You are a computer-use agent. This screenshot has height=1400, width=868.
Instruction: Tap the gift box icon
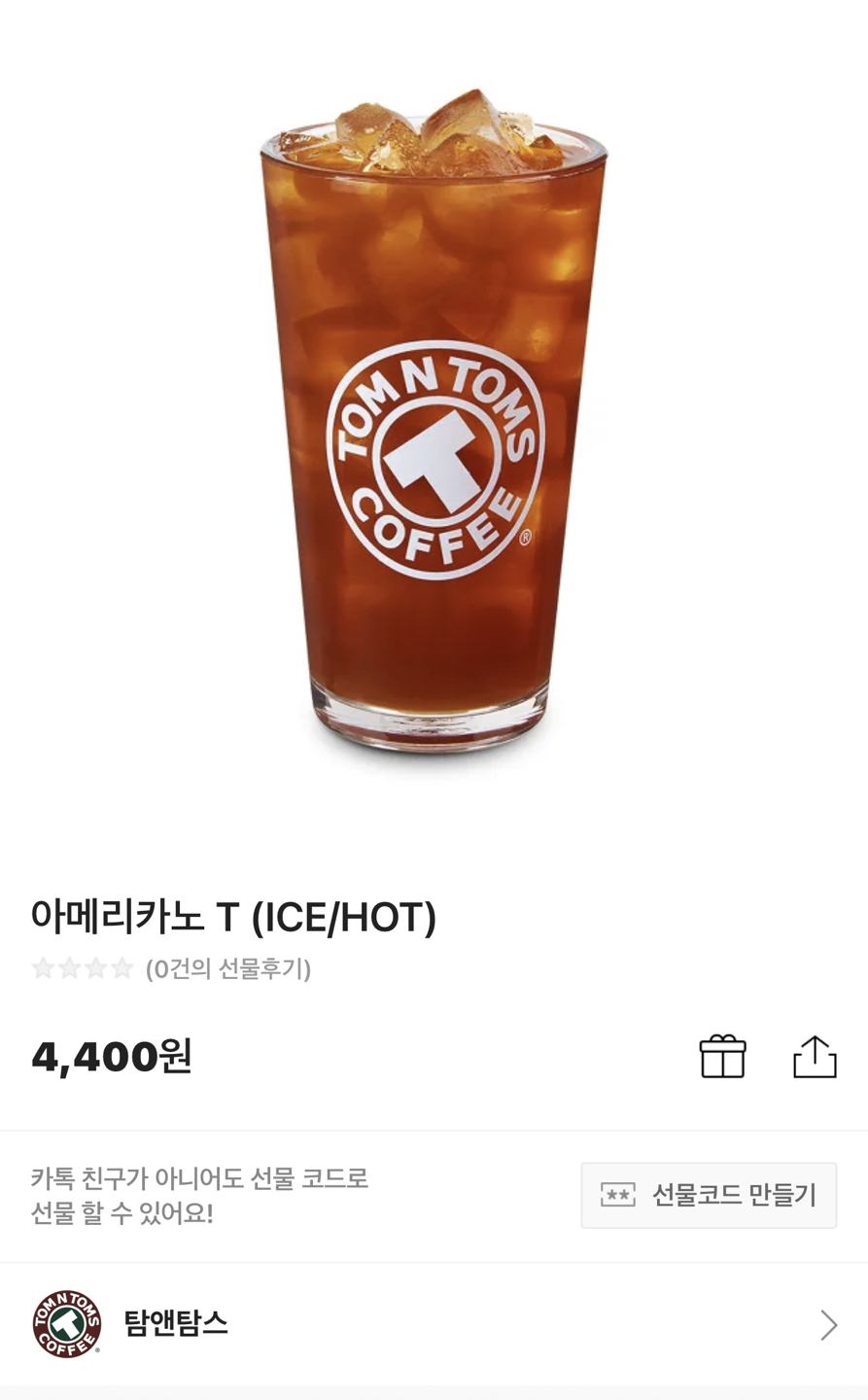pos(722,1056)
